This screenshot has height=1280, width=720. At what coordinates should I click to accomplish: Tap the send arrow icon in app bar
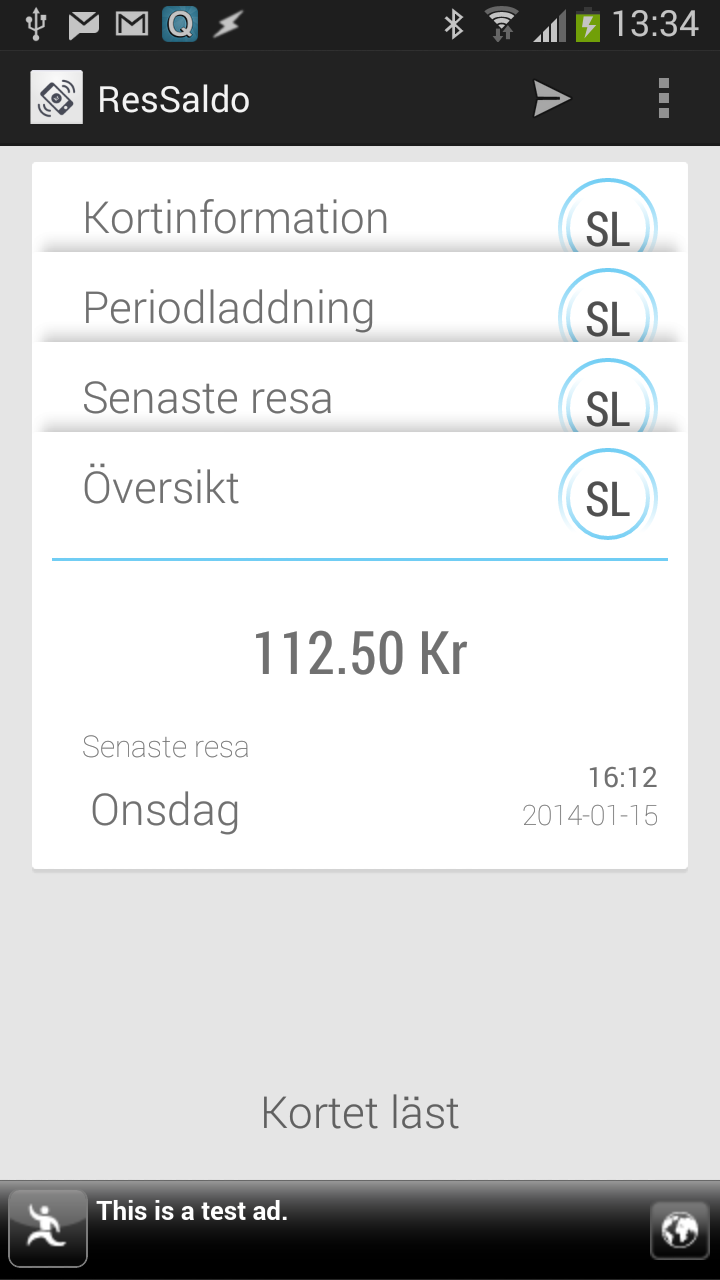[551, 99]
